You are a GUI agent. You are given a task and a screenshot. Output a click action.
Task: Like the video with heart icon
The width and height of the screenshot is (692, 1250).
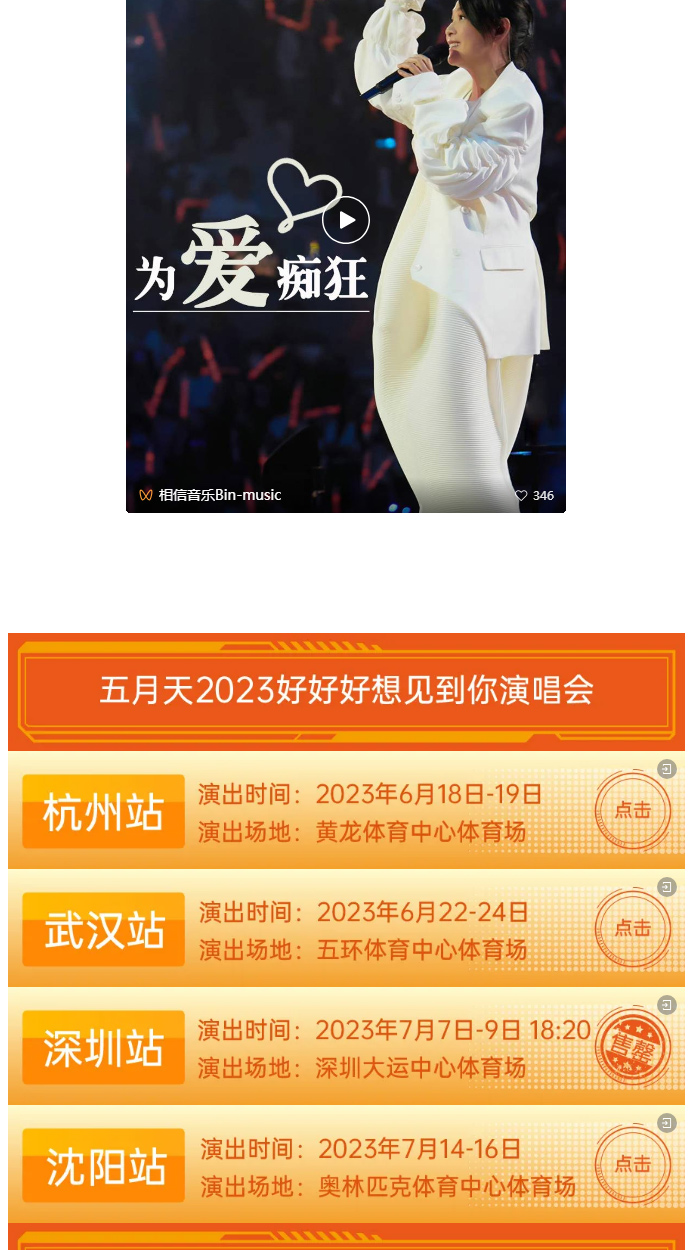(x=521, y=495)
